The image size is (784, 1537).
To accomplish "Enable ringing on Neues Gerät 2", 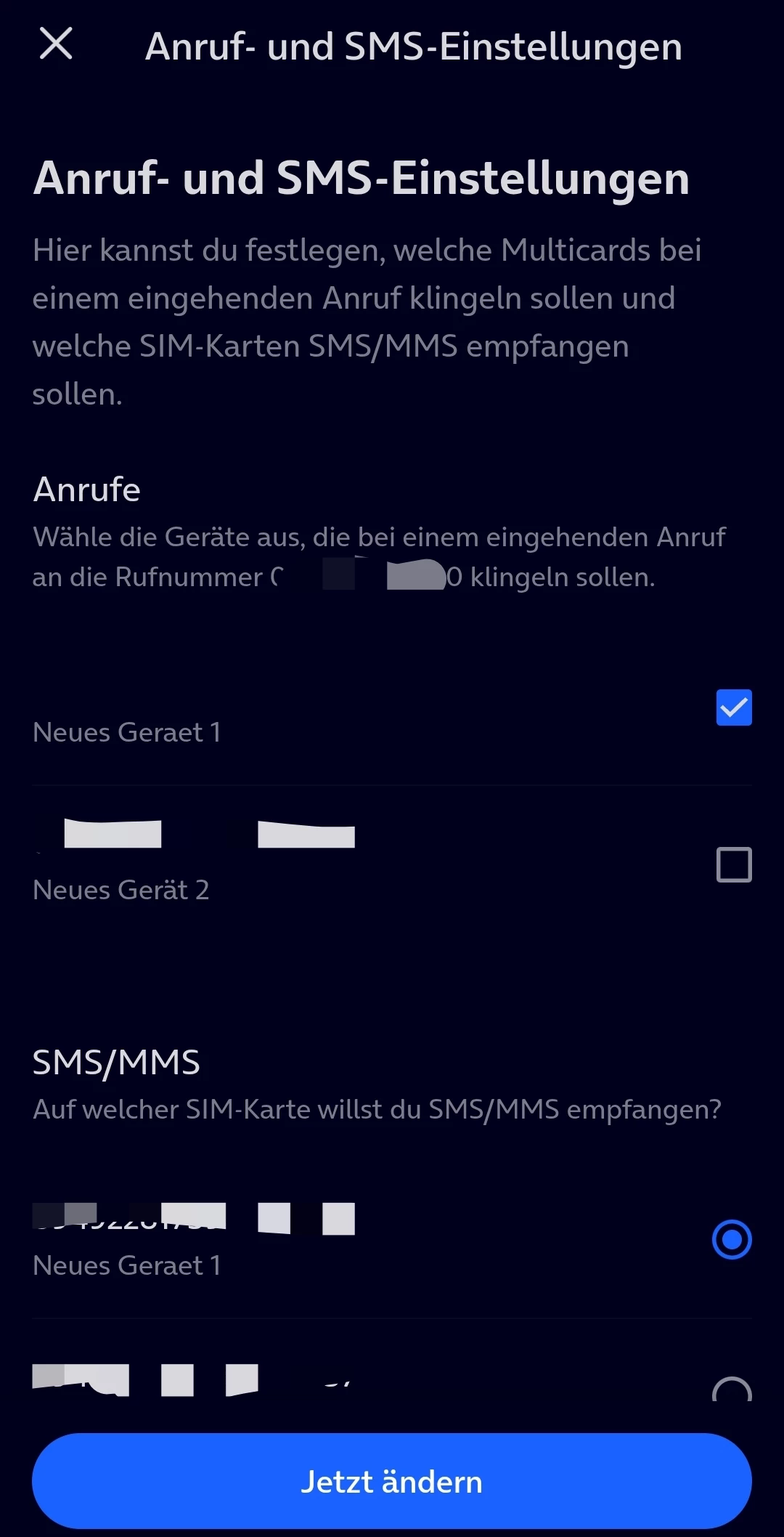I will 733,864.
